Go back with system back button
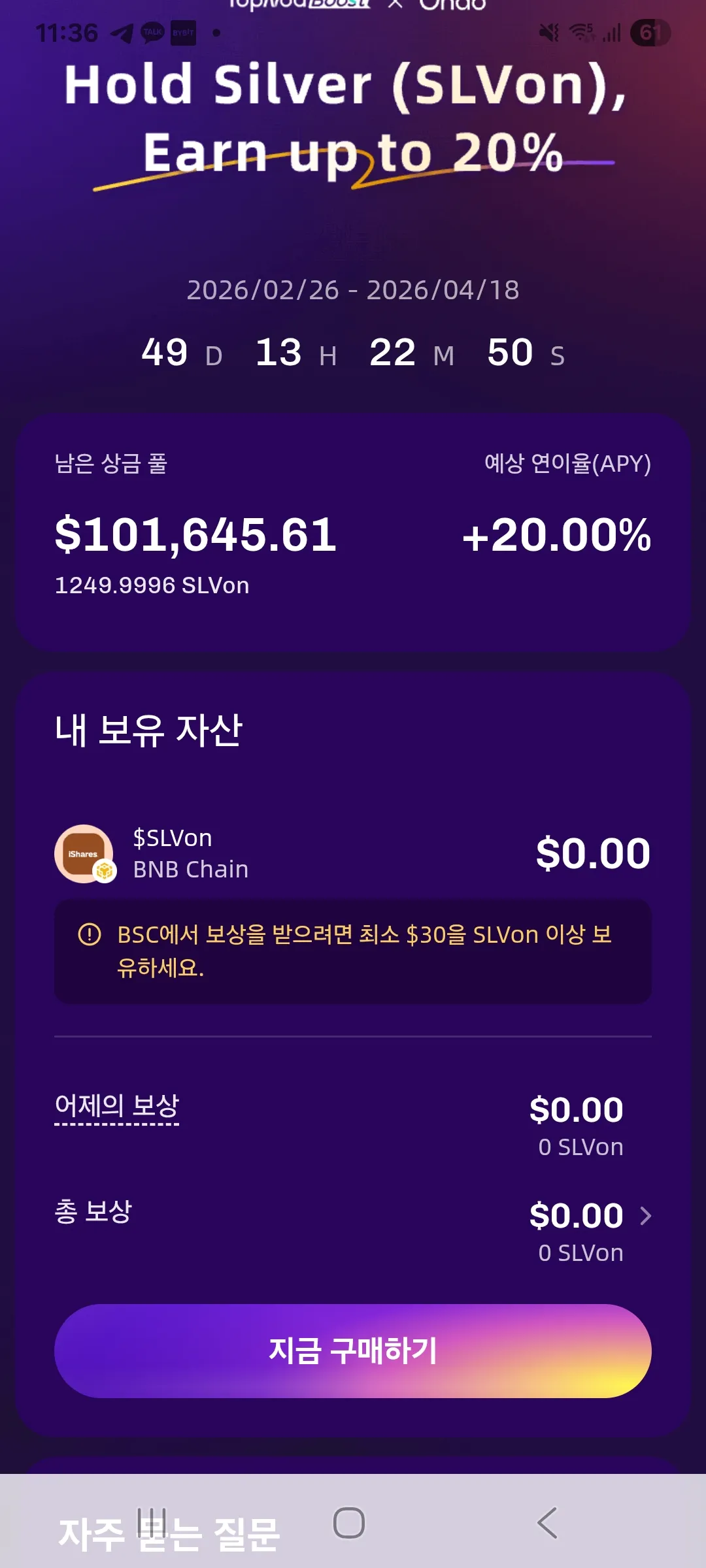 click(547, 1523)
